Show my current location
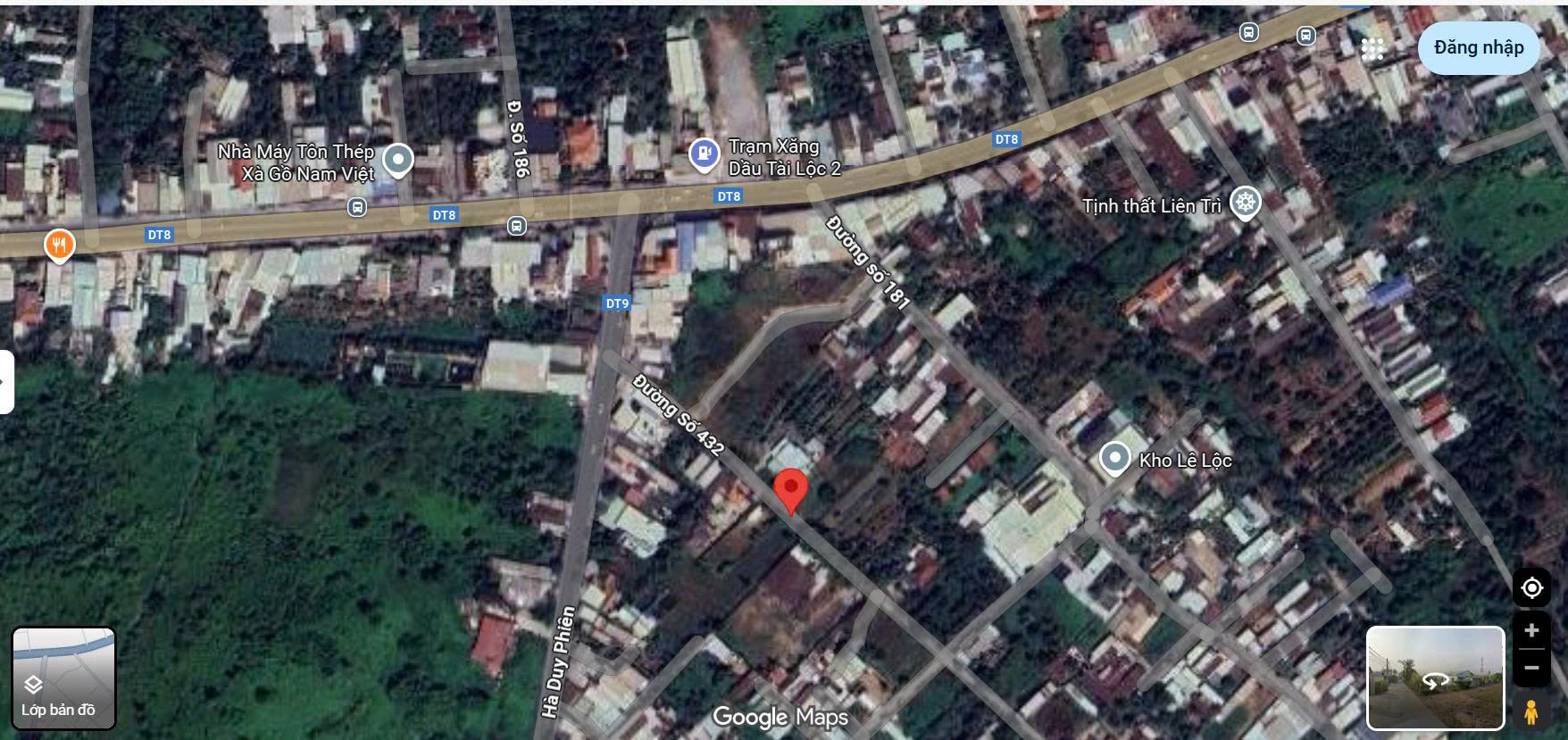Image resolution: width=1568 pixels, height=740 pixels. click(x=1531, y=588)
